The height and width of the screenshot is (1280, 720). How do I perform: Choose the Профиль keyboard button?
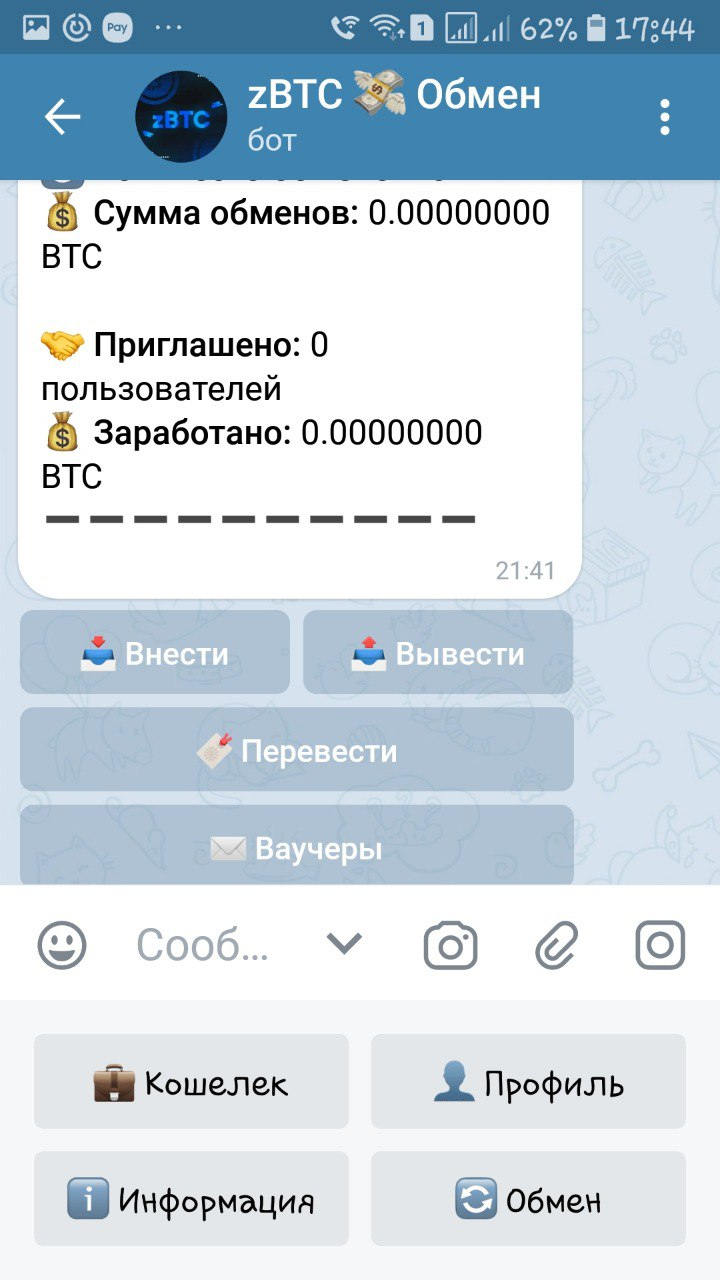[x=528, y=1082]
